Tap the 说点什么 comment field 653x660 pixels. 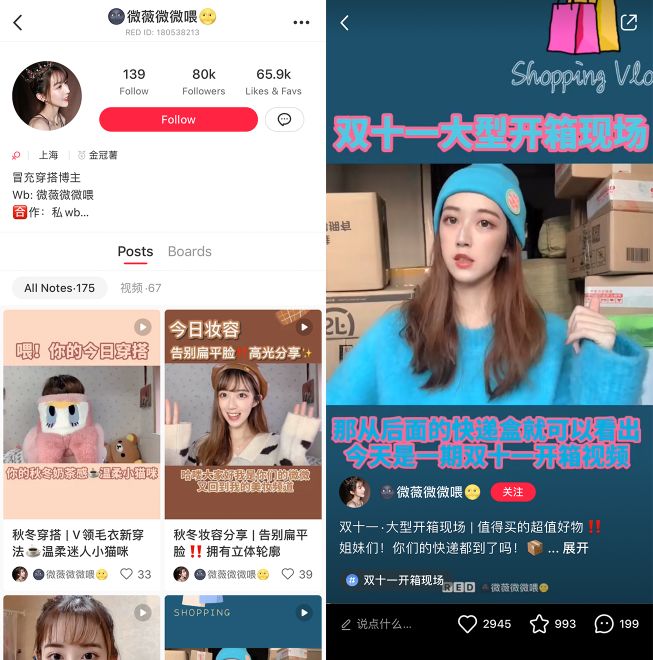pos(385,624)
